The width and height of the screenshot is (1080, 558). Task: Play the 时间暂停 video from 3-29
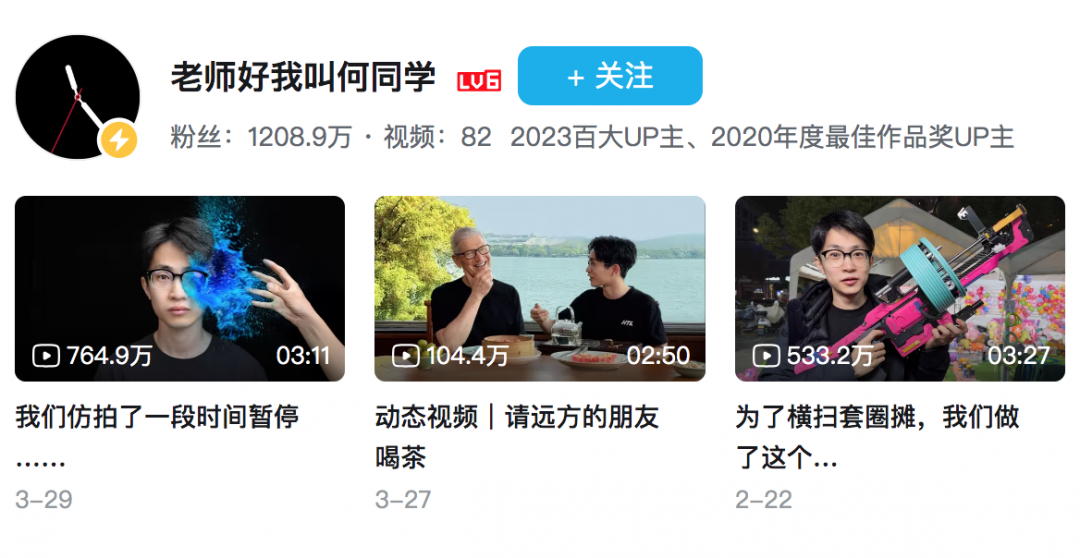(x=180, y=288)
